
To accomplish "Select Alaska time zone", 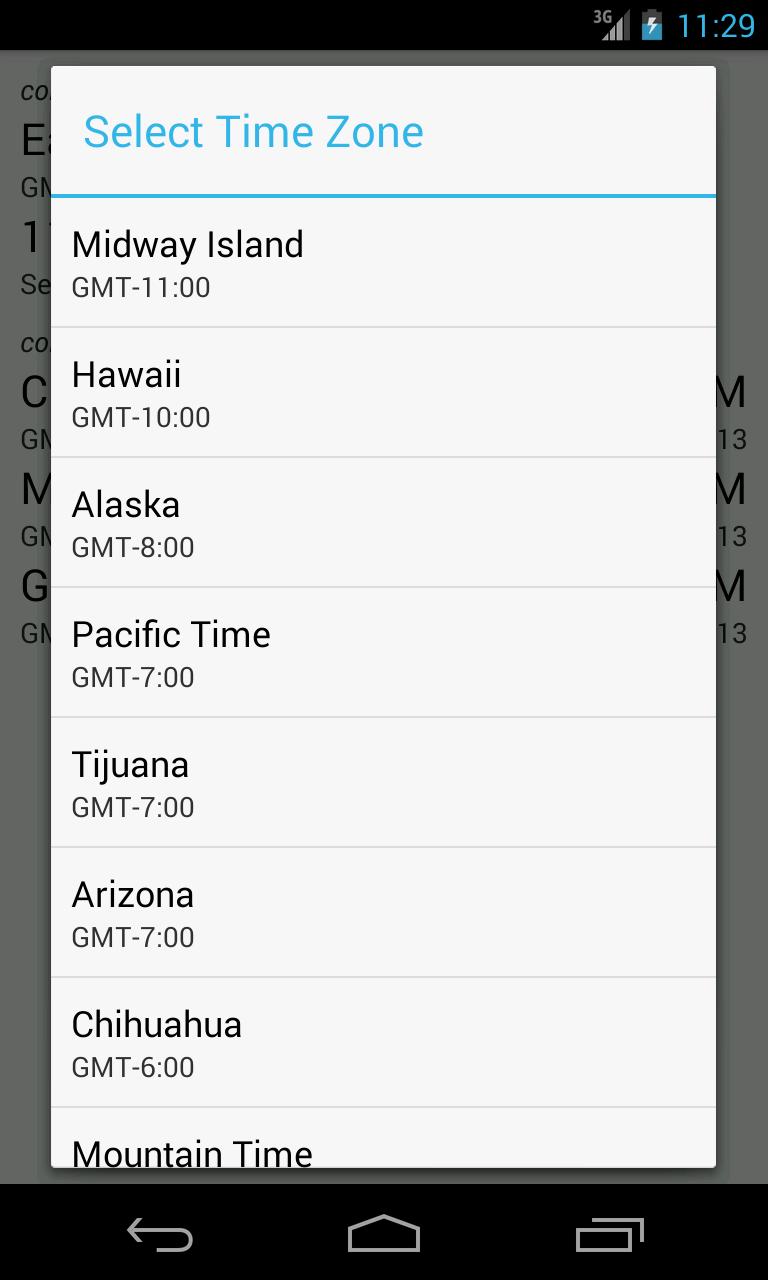I will (x=384, y=521).
